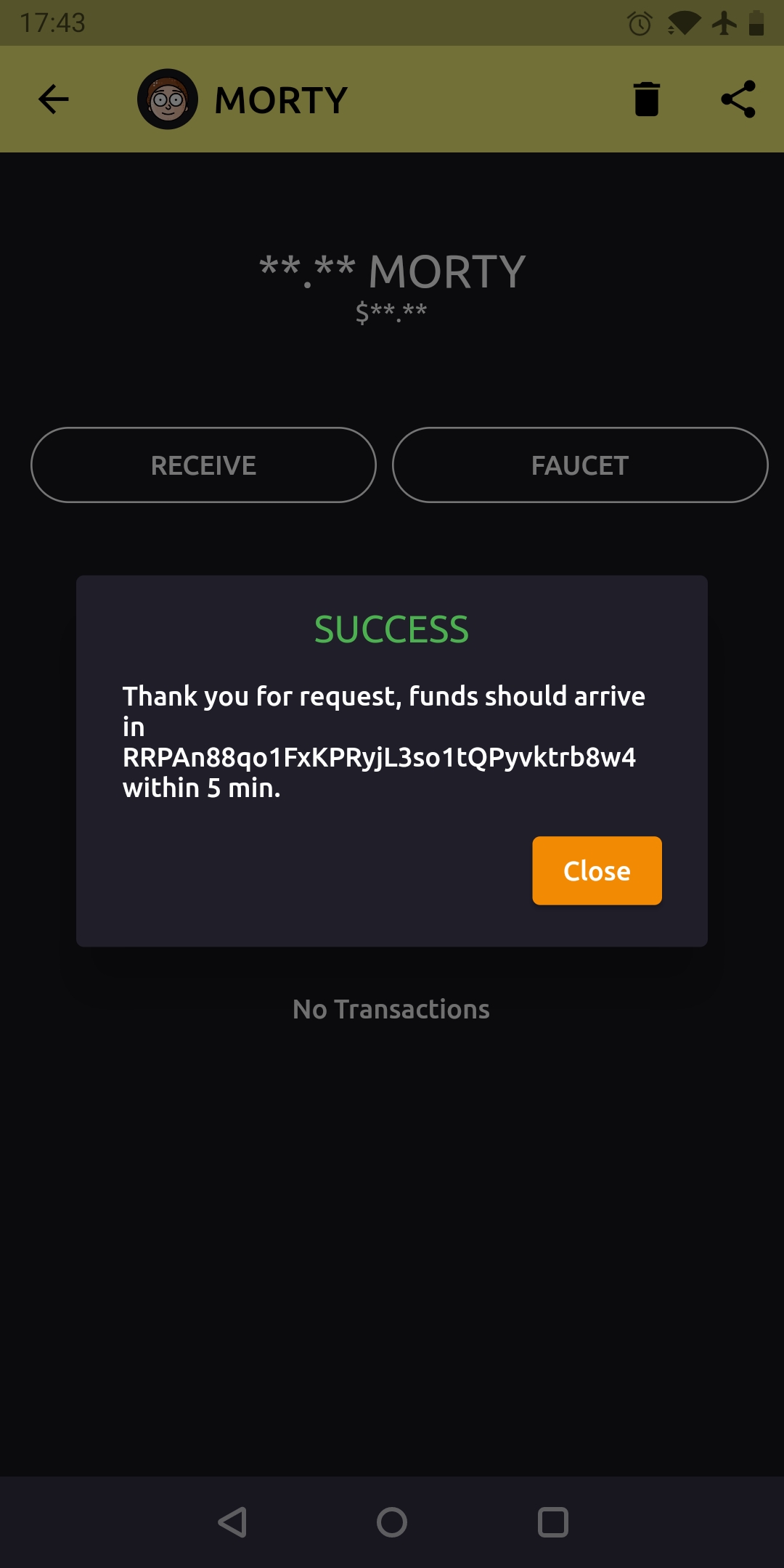Viewport: 784px width, 1568px height.
Task: Request funds from the Faucet
Action: coord(579,465)
